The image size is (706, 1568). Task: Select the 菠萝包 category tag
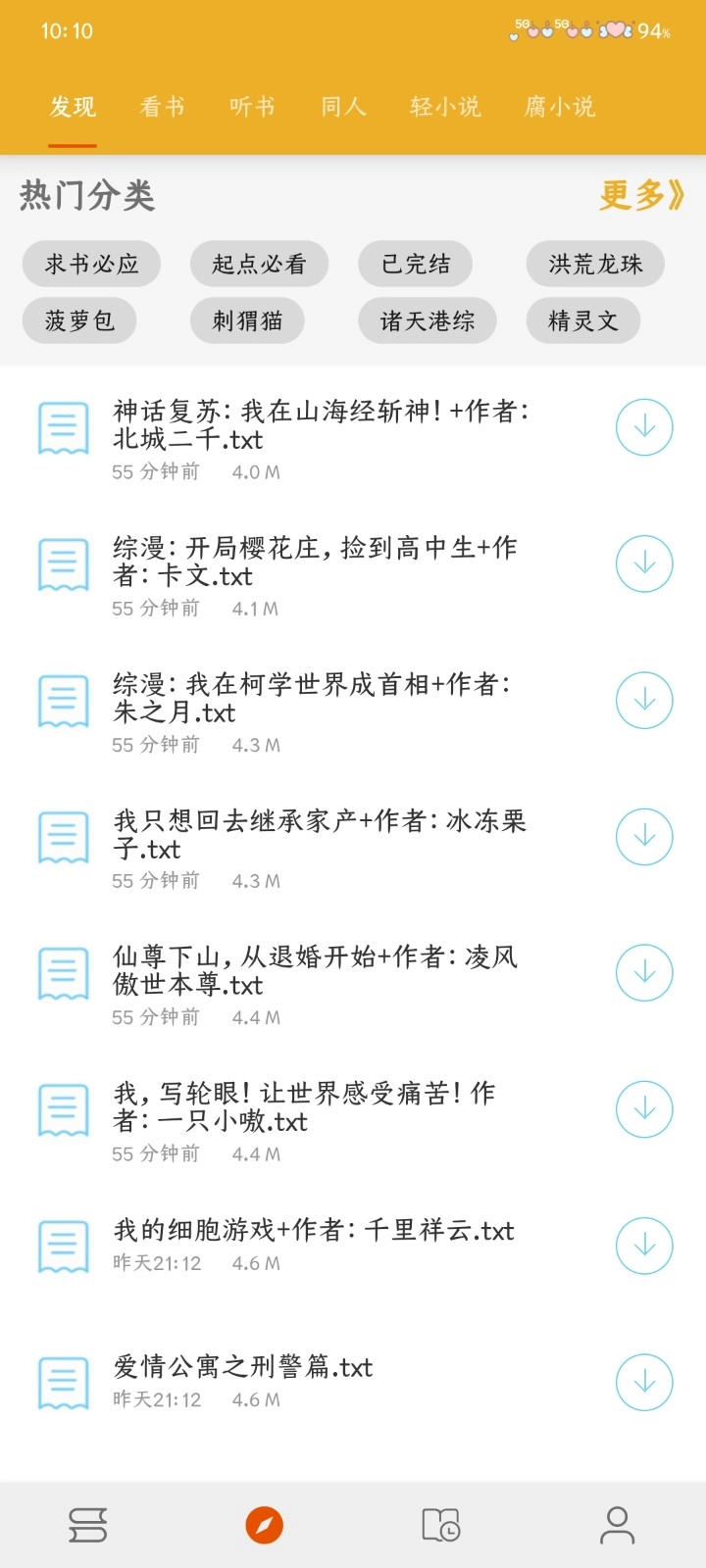coord(79,320)
